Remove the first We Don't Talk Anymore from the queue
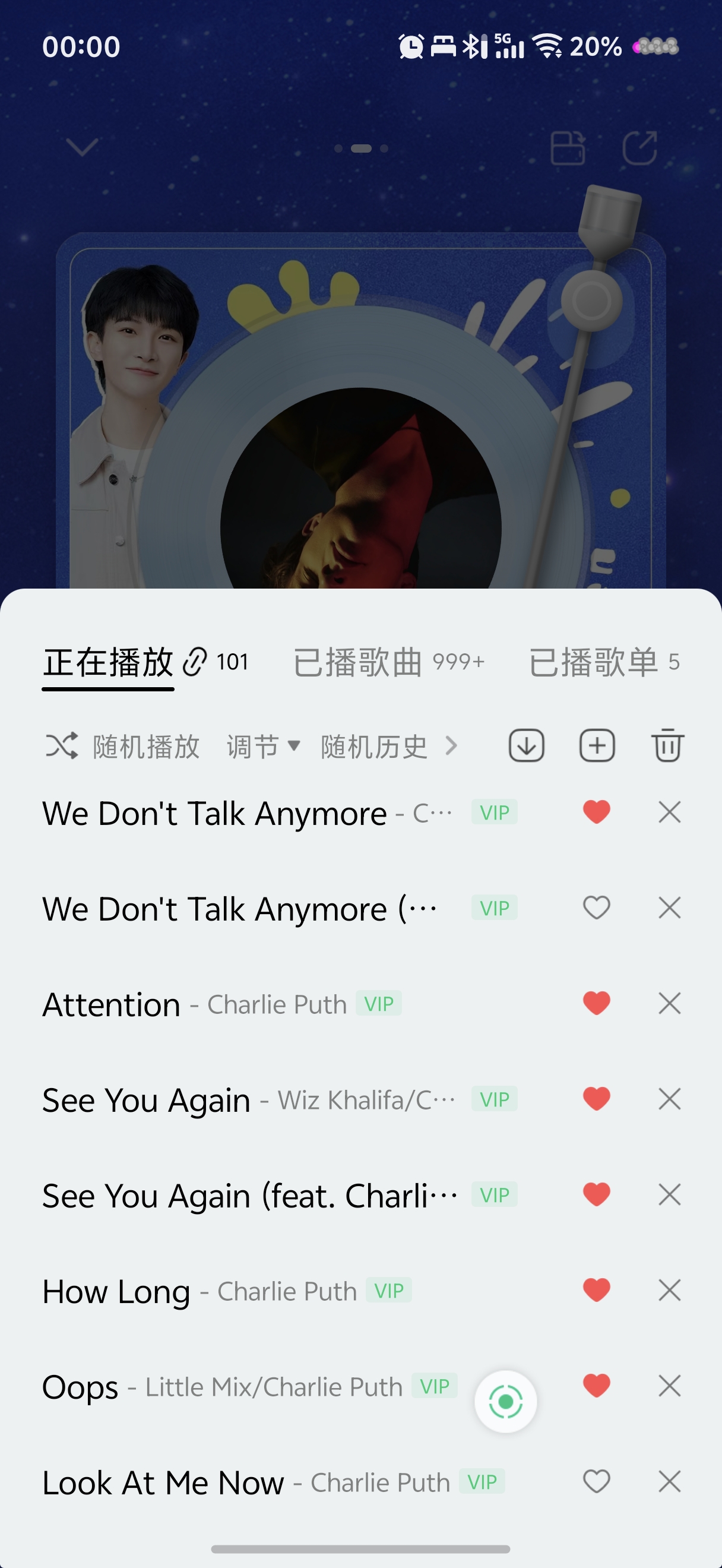 coord(669,812)
